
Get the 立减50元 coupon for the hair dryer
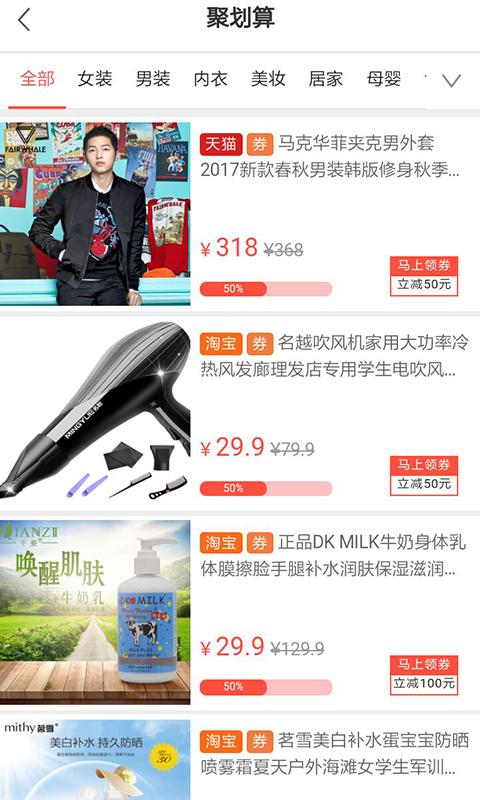424,476
